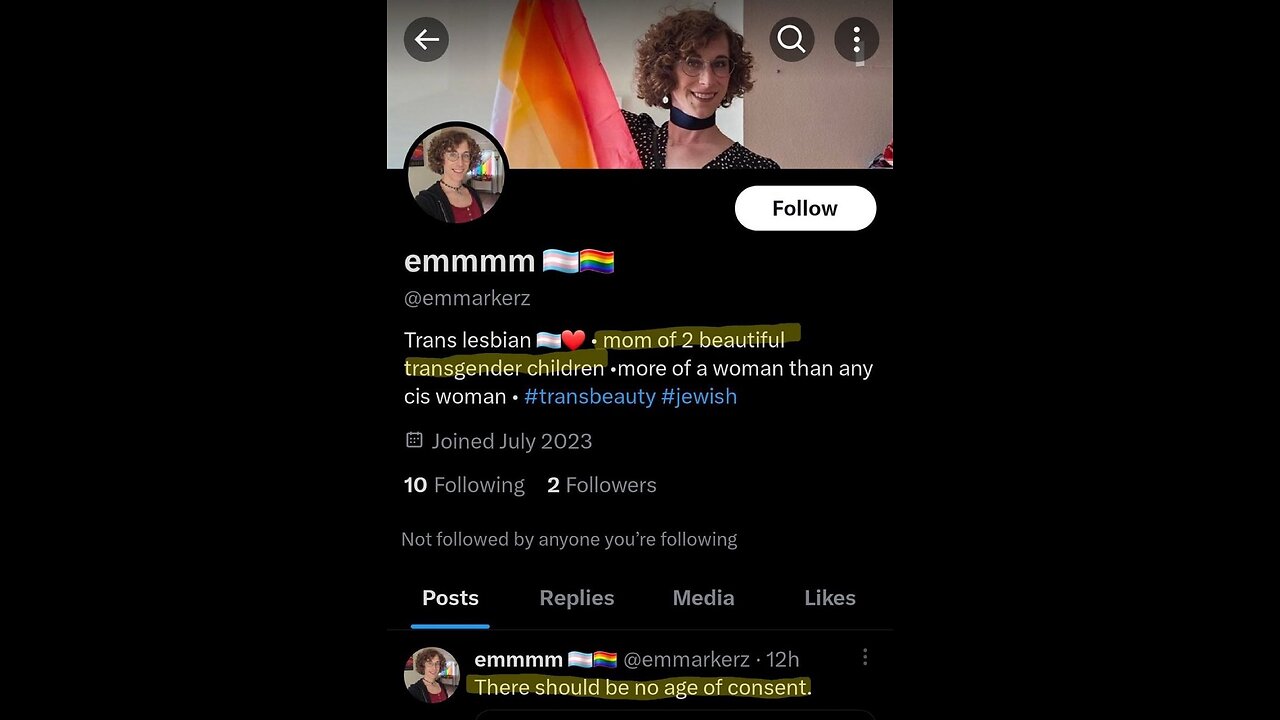Follow the emmmm account
The image size is (1280, 720).
(x=805, y=208)
